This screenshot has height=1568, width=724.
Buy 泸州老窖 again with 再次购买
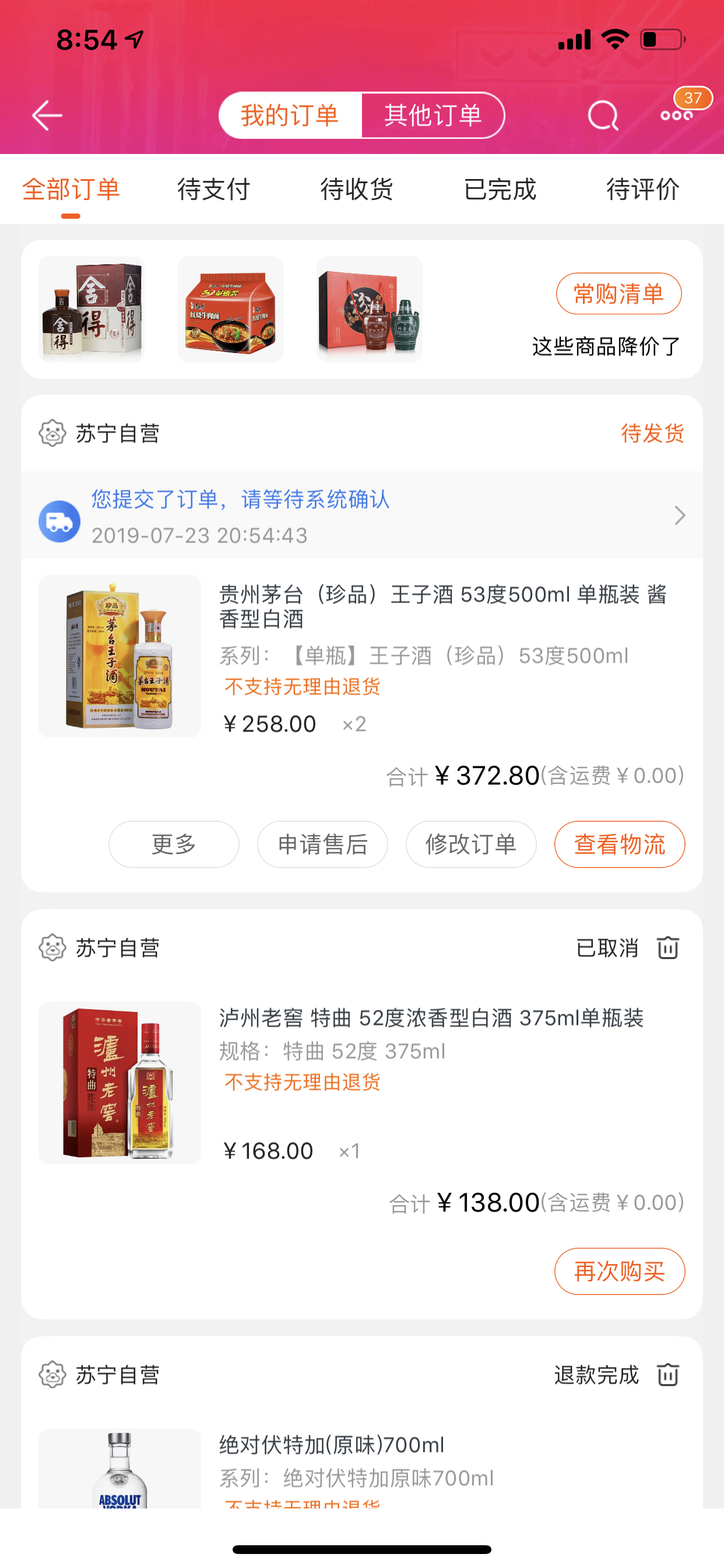[619, 1271]
